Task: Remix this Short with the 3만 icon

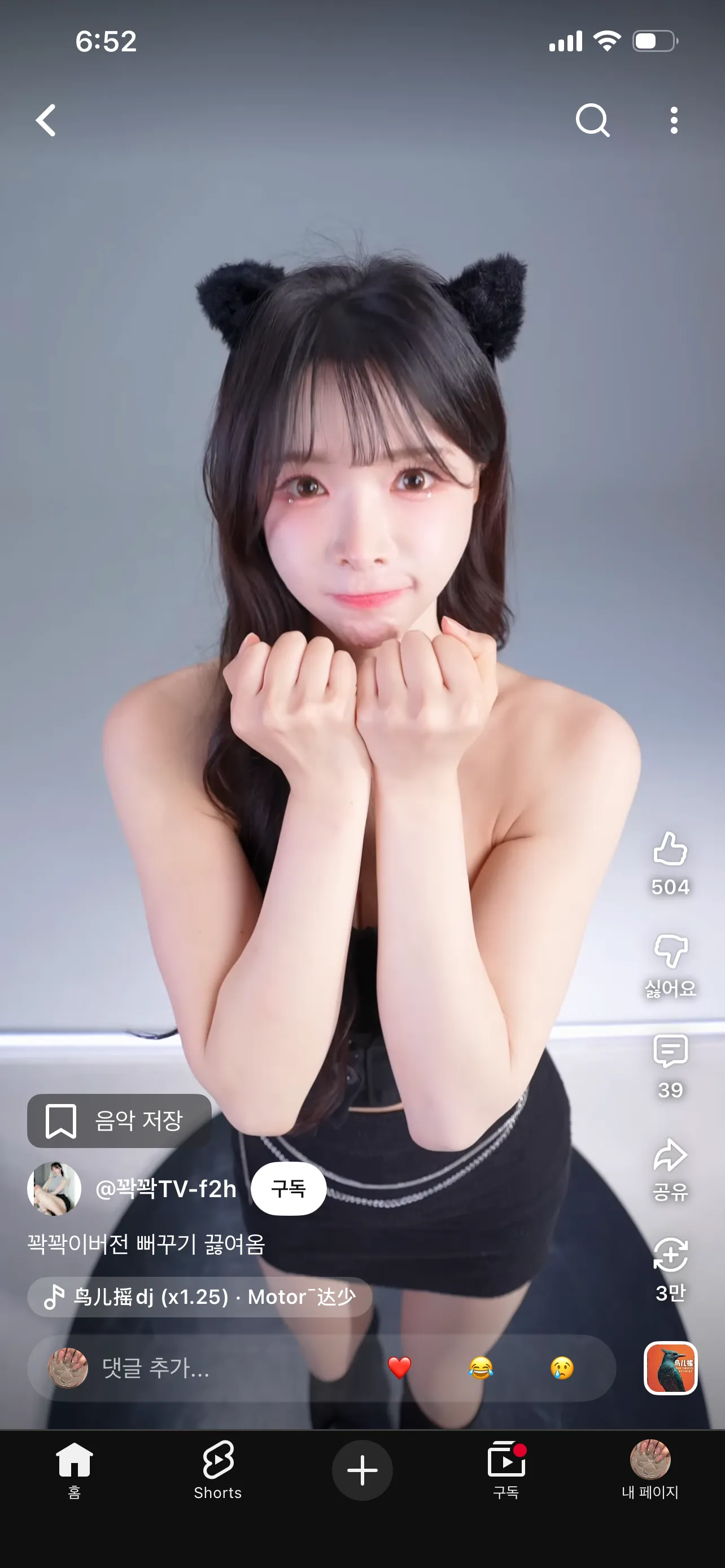Action: (670, 1270)
